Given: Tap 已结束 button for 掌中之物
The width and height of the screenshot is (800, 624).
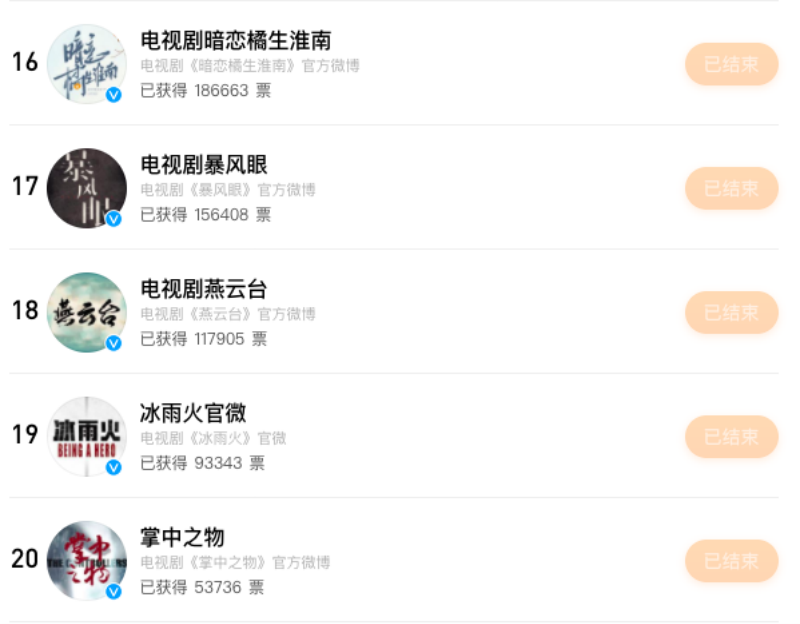Looking at the screenshot, I should [731, 560].
